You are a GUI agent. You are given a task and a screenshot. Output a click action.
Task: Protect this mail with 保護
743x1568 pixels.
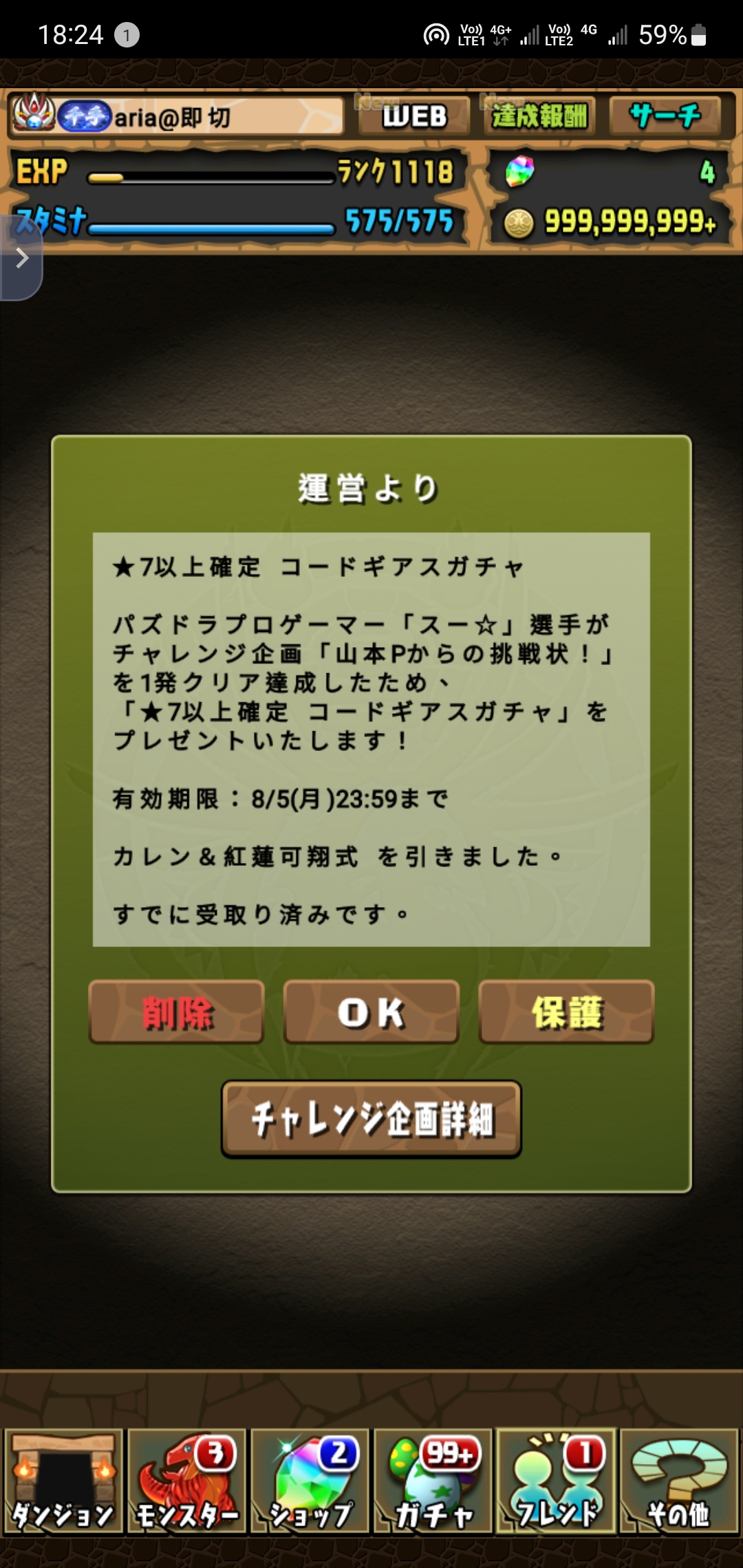[566, 1012]
